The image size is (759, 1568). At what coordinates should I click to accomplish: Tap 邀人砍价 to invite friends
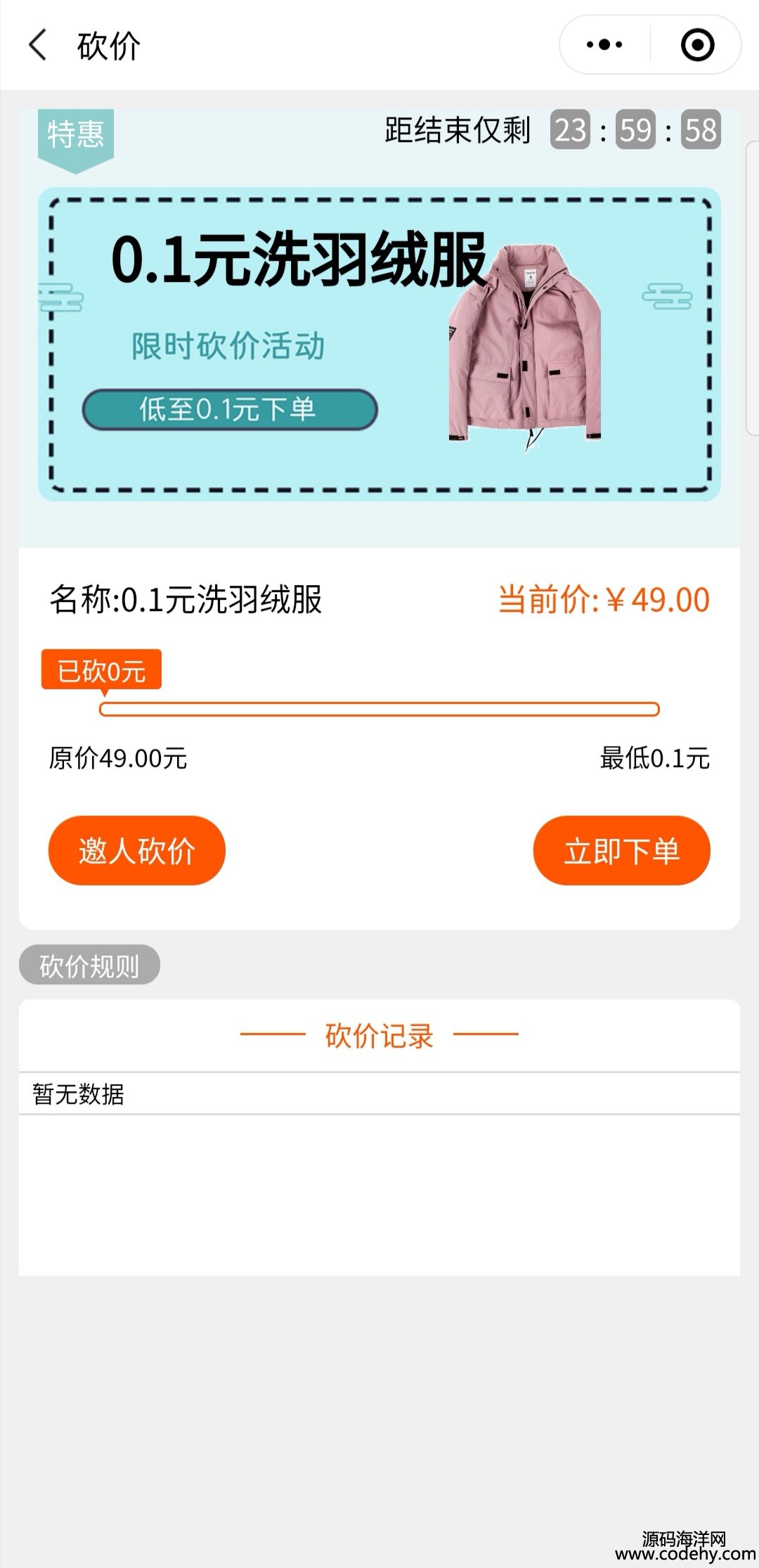136,850
